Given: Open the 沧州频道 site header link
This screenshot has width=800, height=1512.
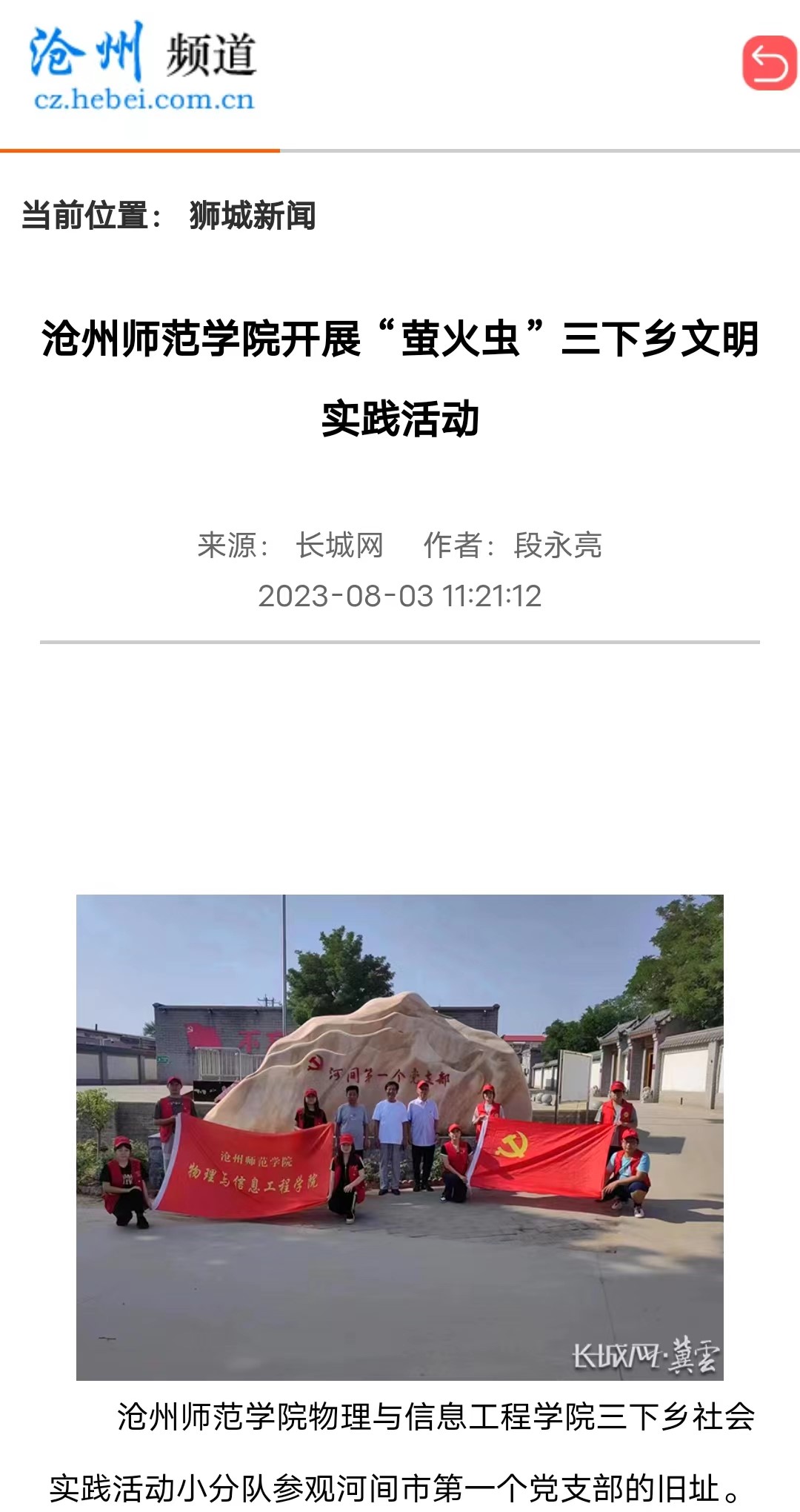Looking at the screenshot, I should (144, 68).
